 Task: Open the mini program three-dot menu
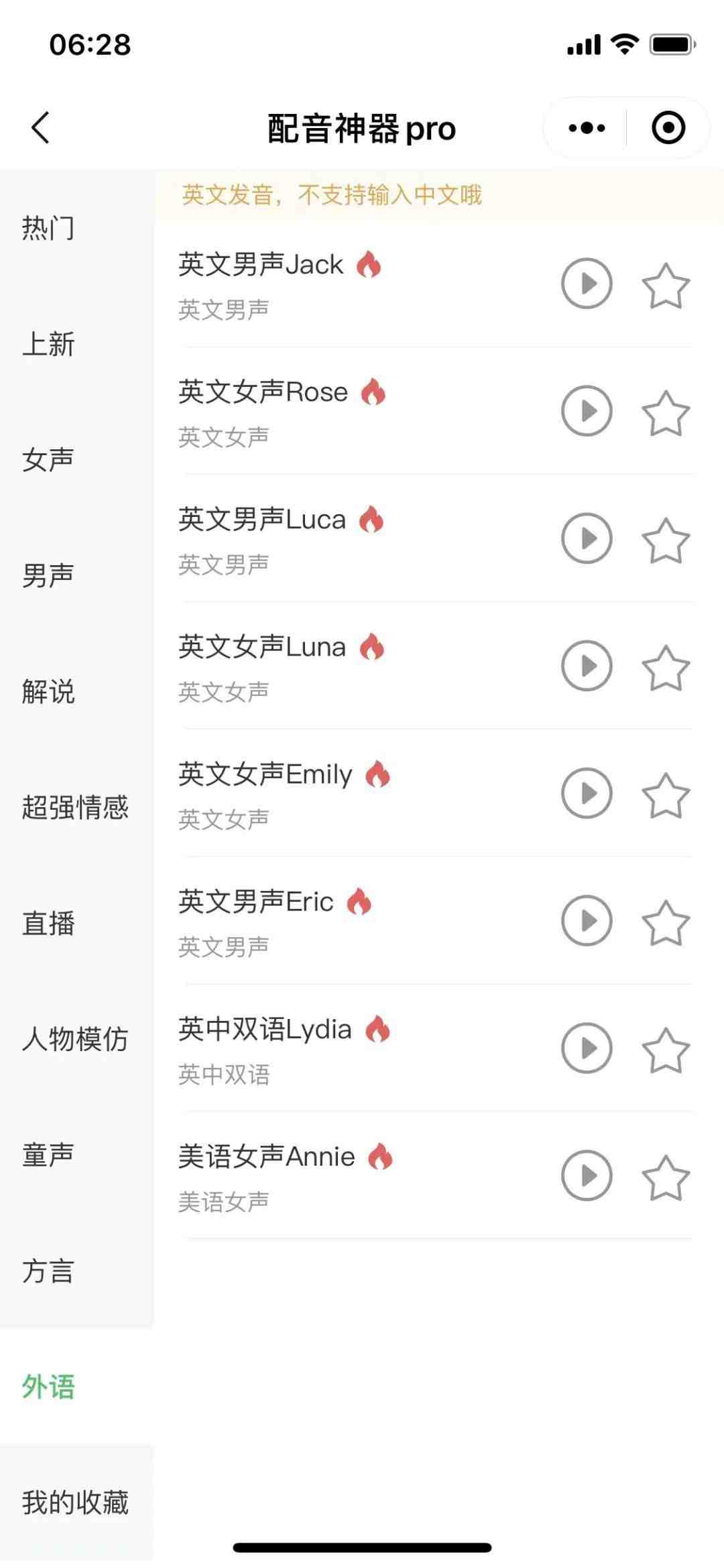(587, 127)
